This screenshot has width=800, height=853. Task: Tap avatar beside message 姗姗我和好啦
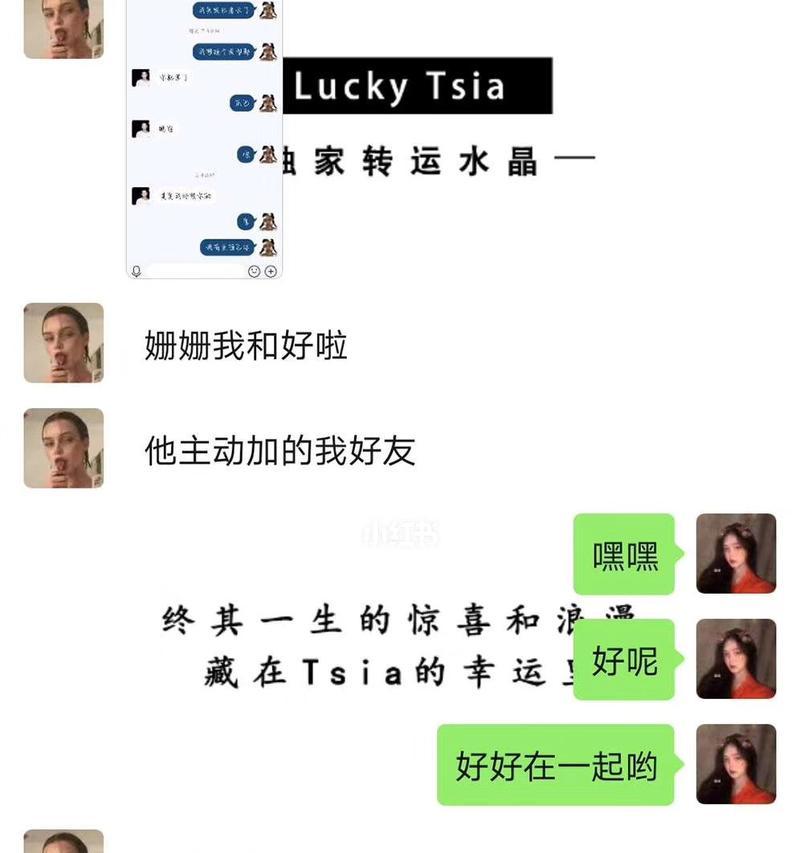coord(64,343)
